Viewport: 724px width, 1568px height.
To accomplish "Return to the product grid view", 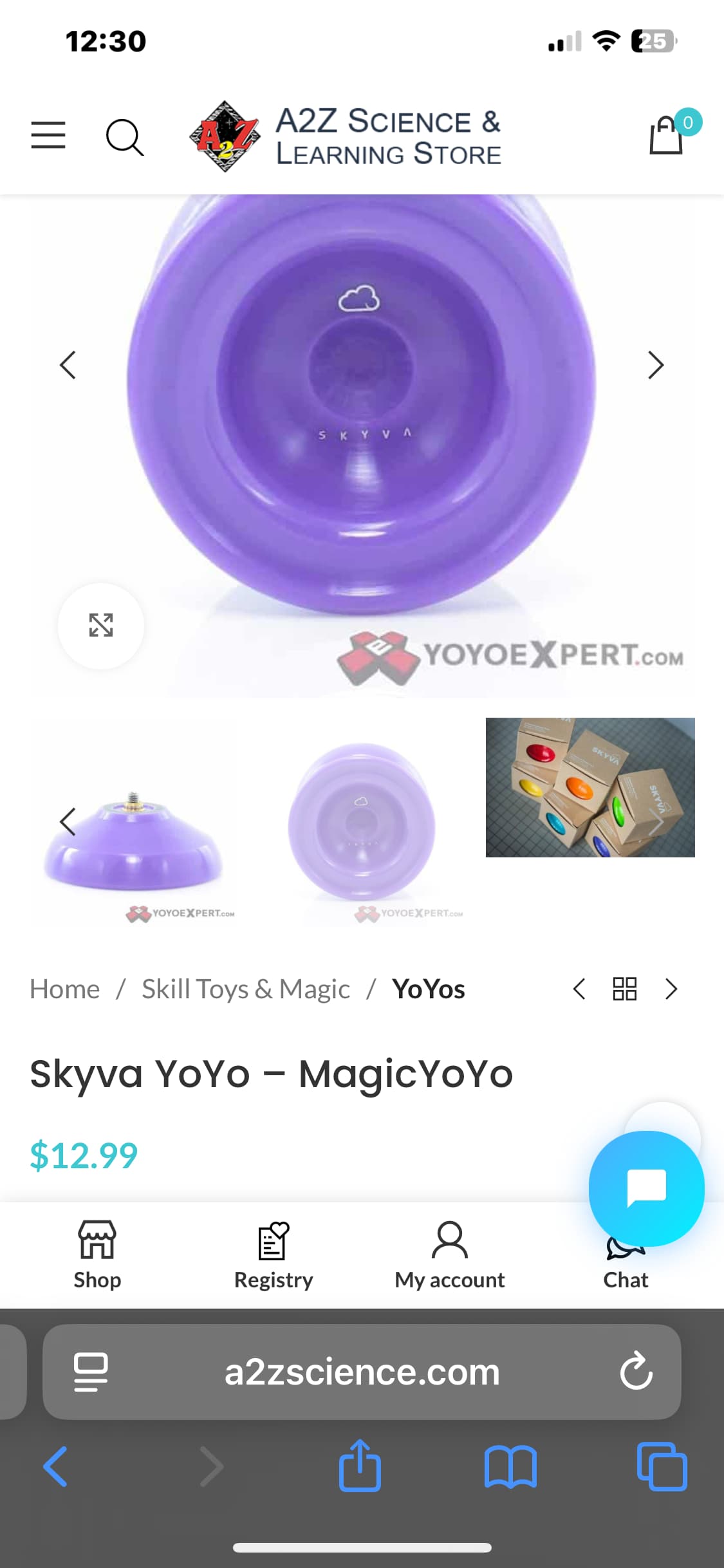I will pyautogui.click(x=624, y=989).
